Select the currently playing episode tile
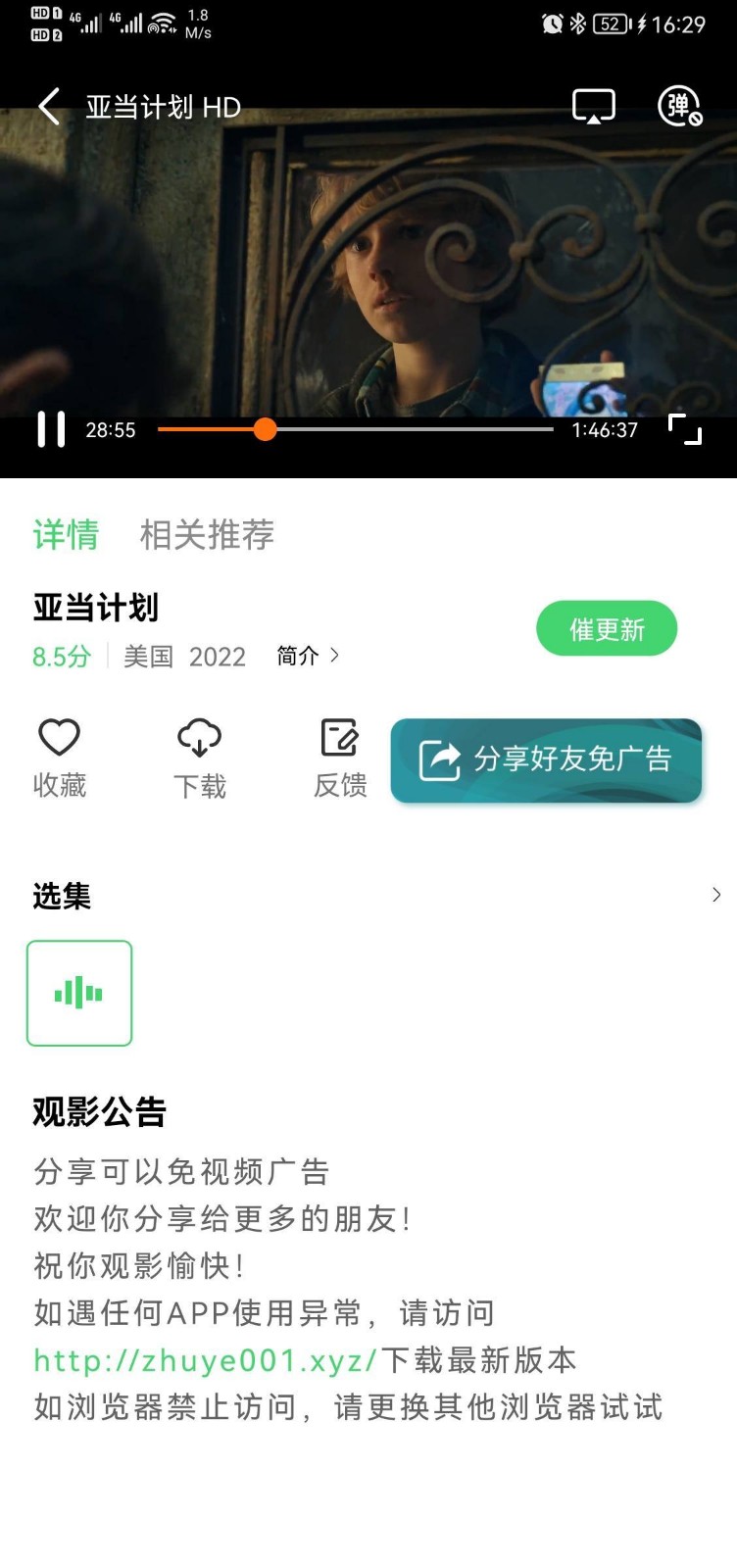 click(79, 993)
